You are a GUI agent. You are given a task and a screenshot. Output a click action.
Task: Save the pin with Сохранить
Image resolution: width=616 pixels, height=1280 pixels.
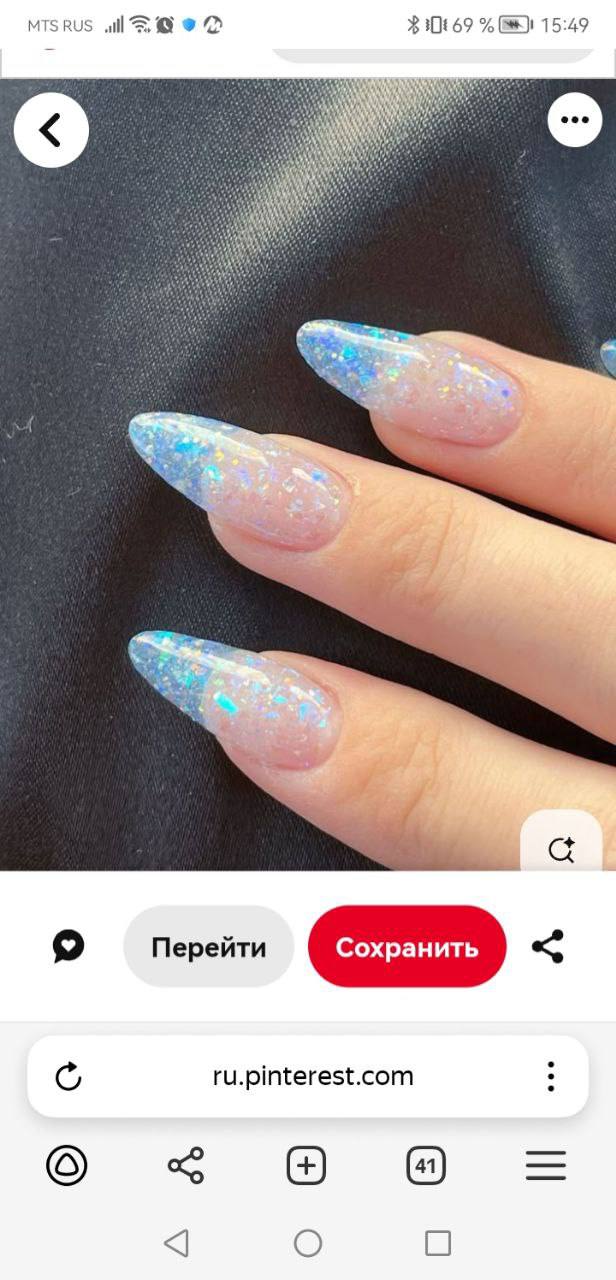(407, 947)
